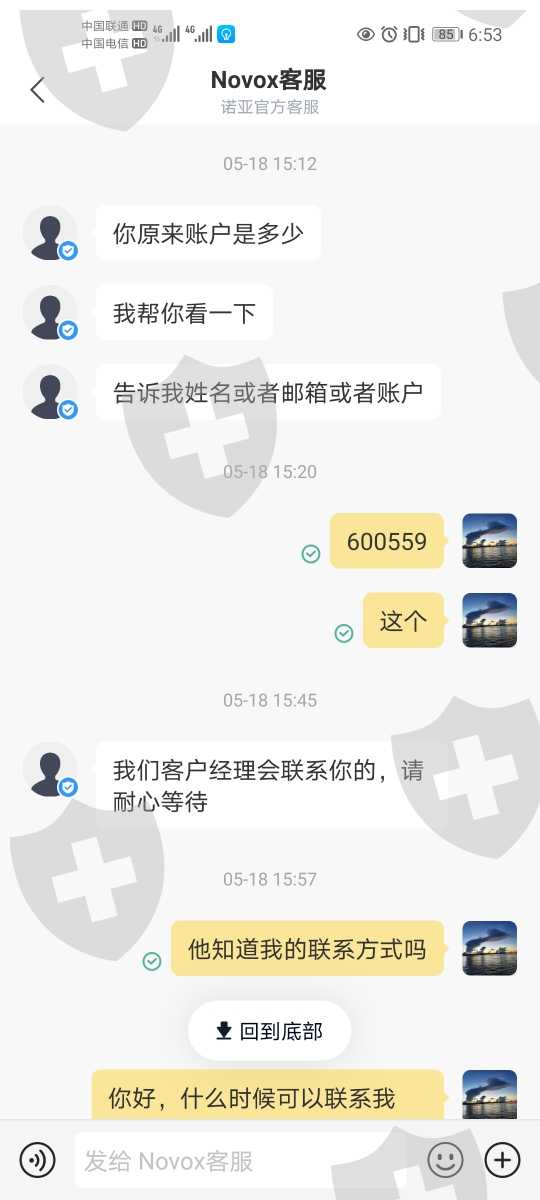This screenshot has width=540, height=1200.
Task: Open the plus attachments menu
Action: 502,1160
